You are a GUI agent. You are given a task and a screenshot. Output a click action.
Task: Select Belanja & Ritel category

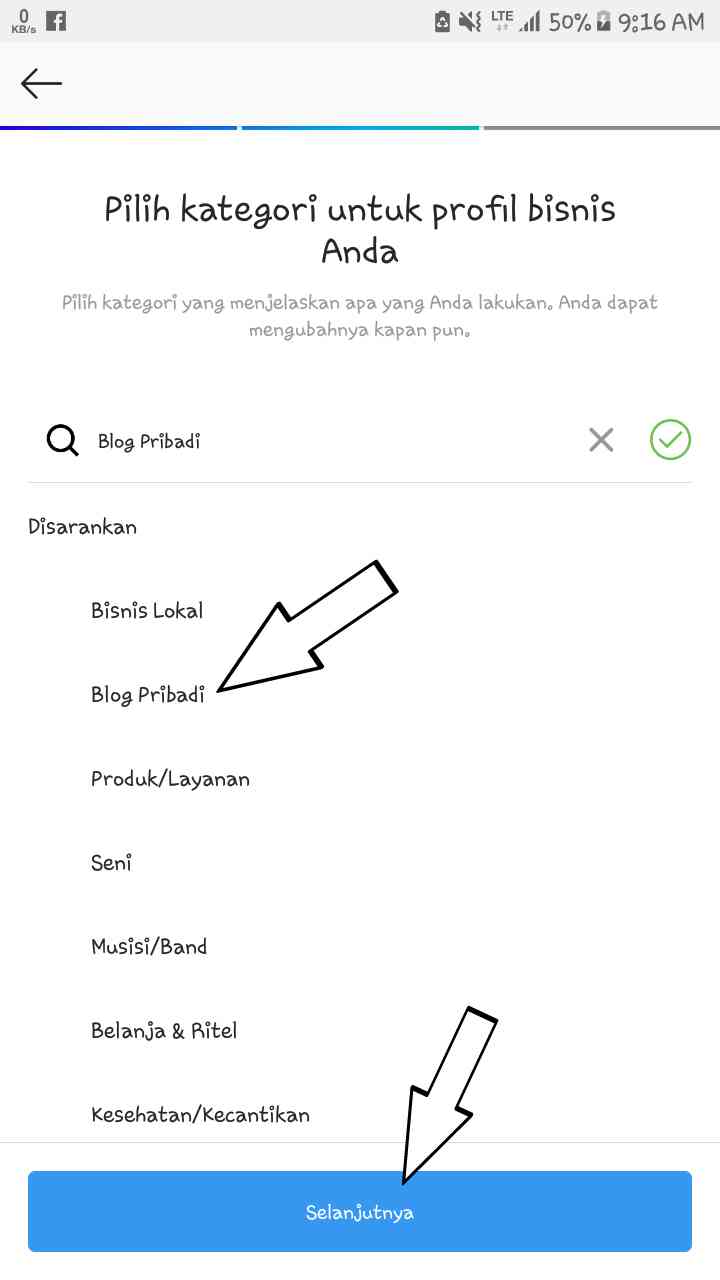point(164,1030)
